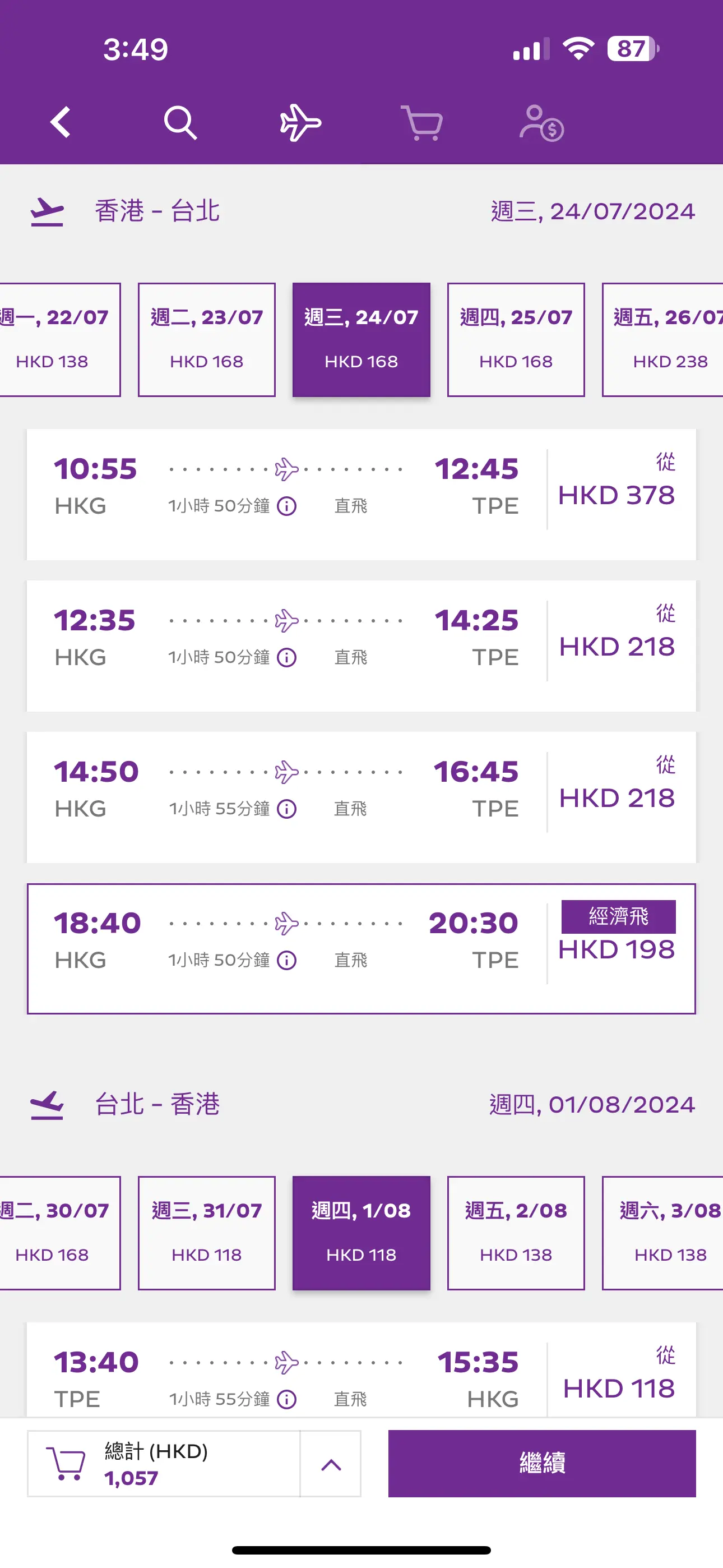The image size is (723, 1568).
Task: Choose the 13:40 TPE to HKG flight
Action: (x=361, y=1369)
